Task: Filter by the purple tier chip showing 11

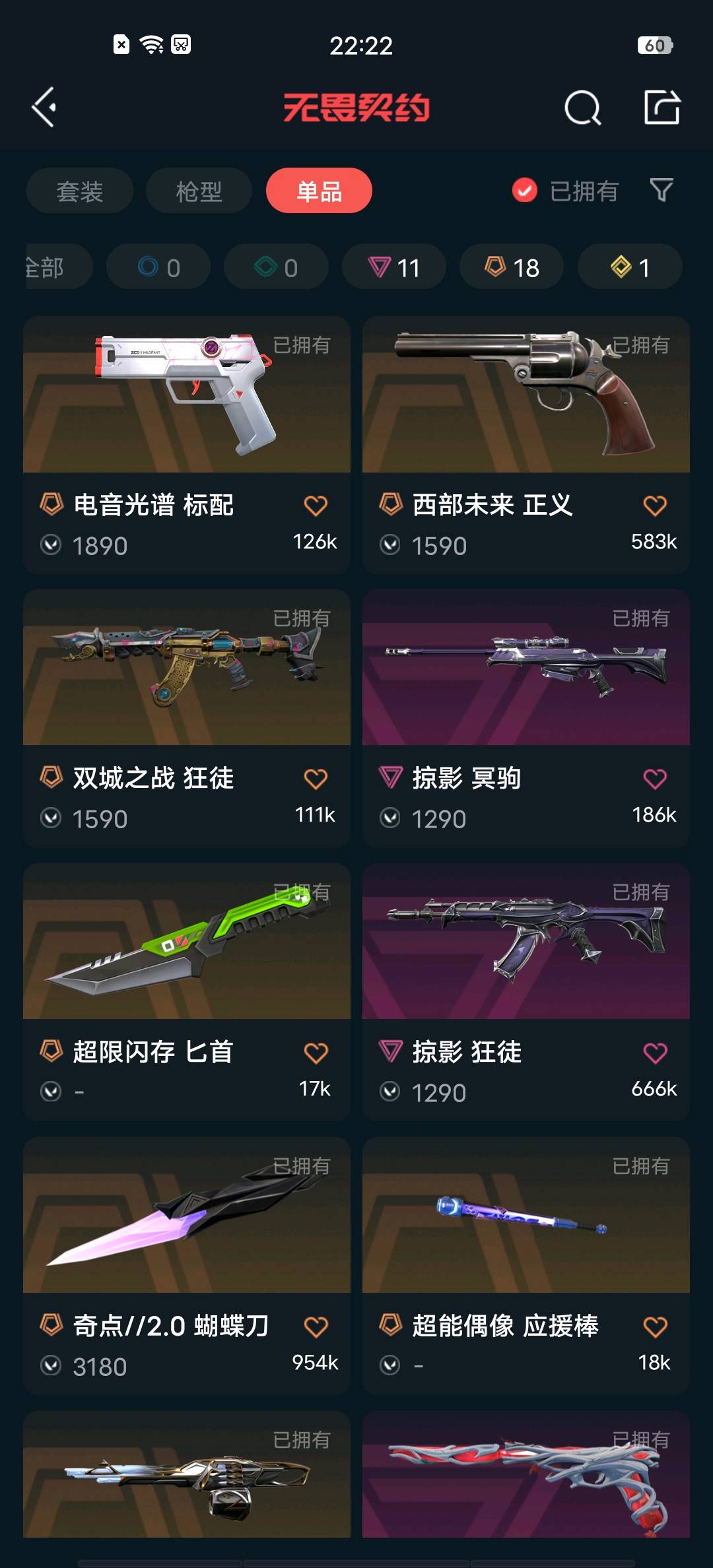Action: (x=393, y=267)
